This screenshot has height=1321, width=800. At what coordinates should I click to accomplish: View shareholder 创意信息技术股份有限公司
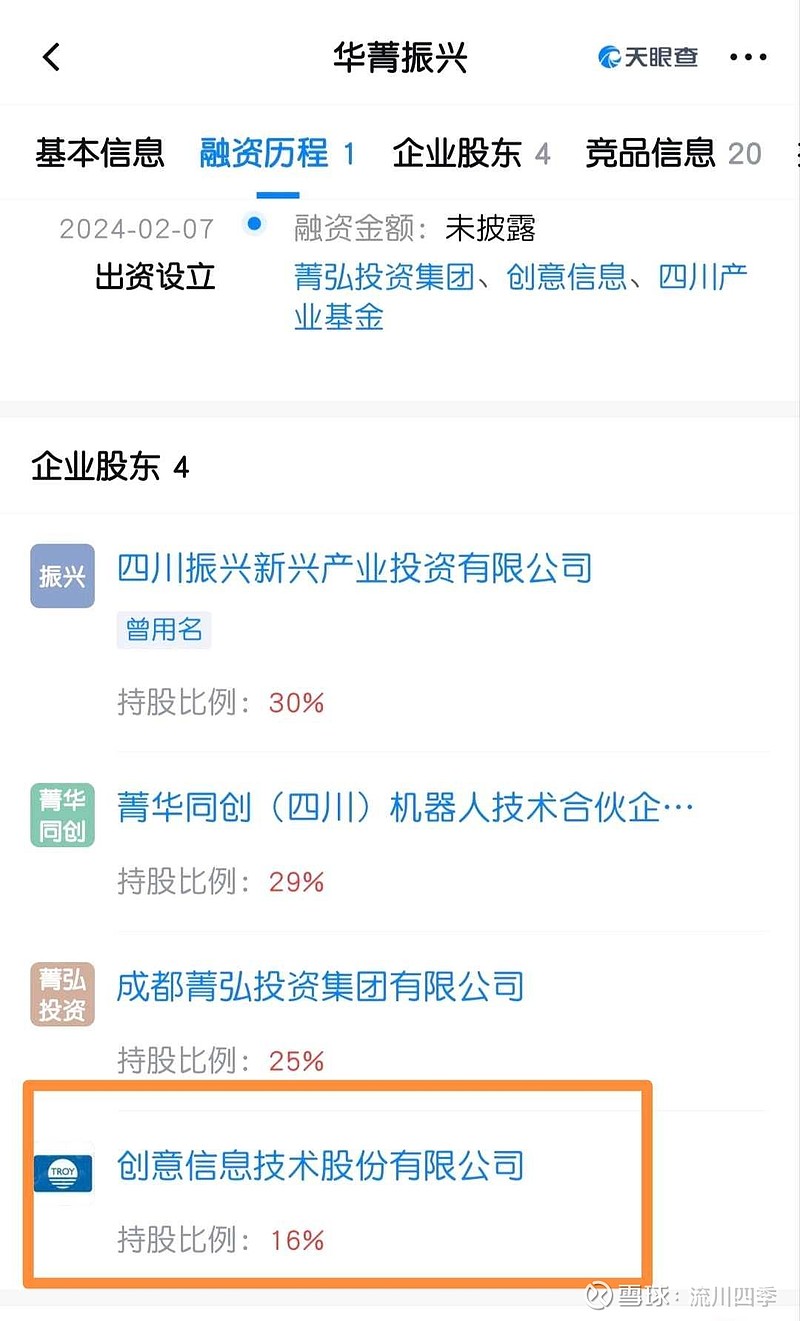[x=321, y=1165]
